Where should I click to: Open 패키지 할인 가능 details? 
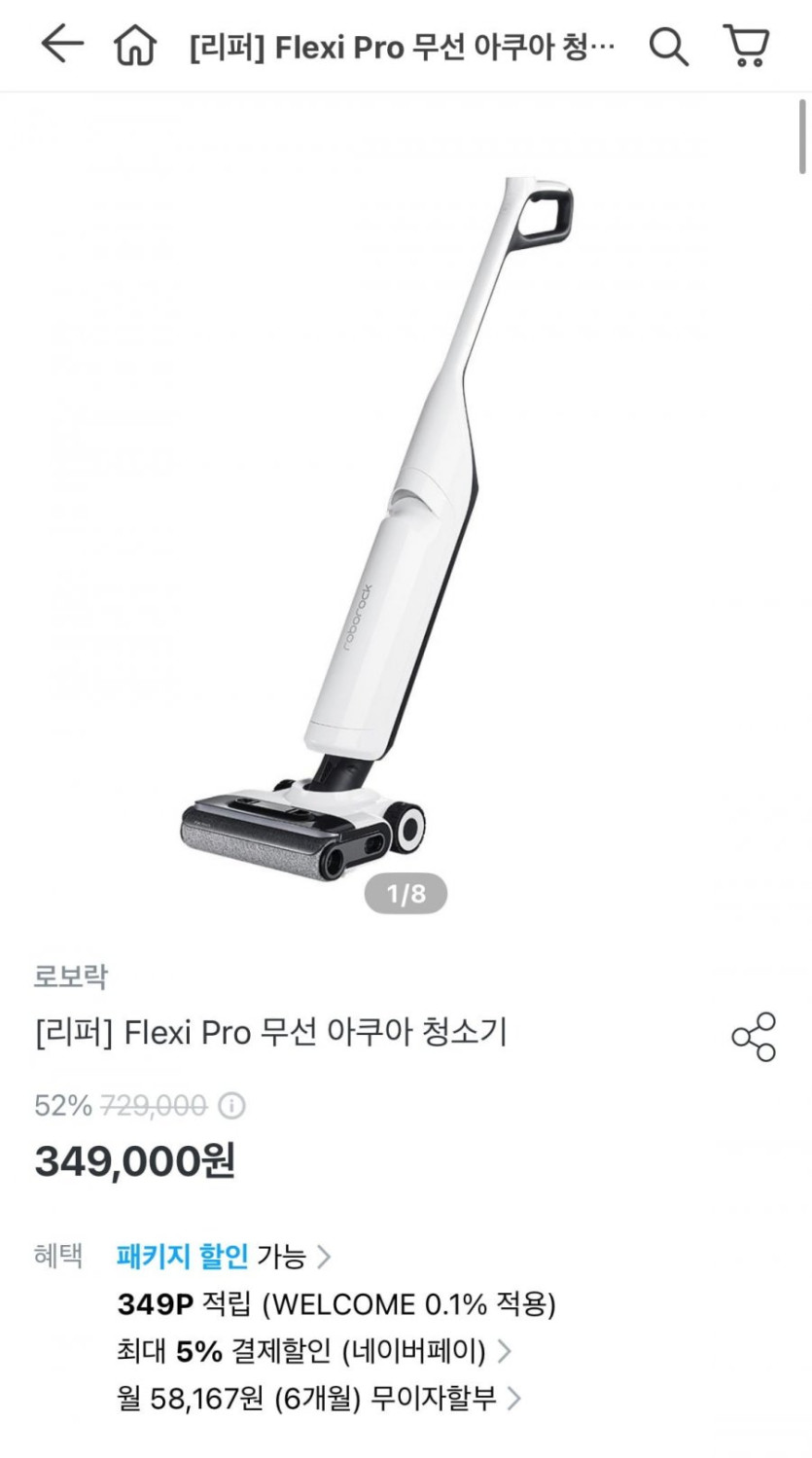pyautogui.click(x=224, y=1256)
